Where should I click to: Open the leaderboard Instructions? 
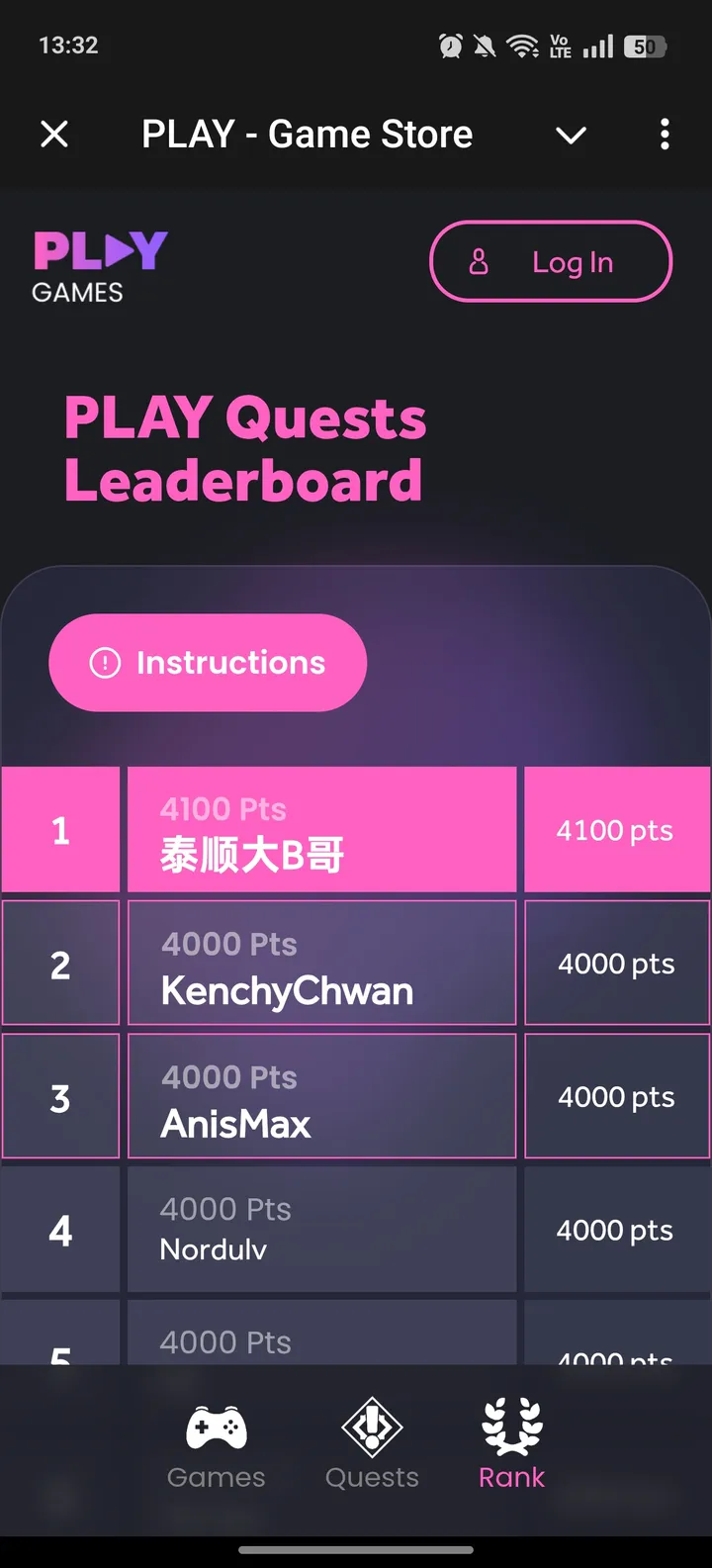(x=208, y=662)
